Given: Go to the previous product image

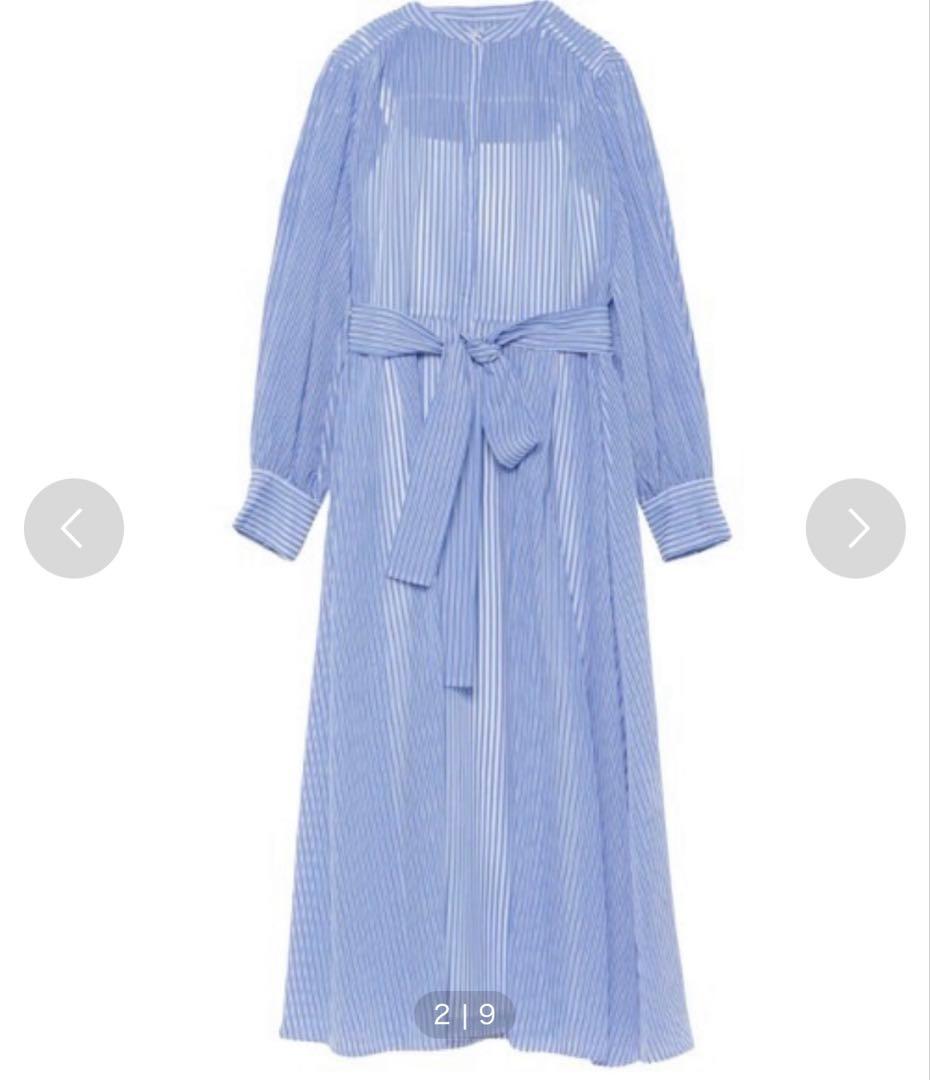Looking at the screenshot, I should tap(74, 528).
